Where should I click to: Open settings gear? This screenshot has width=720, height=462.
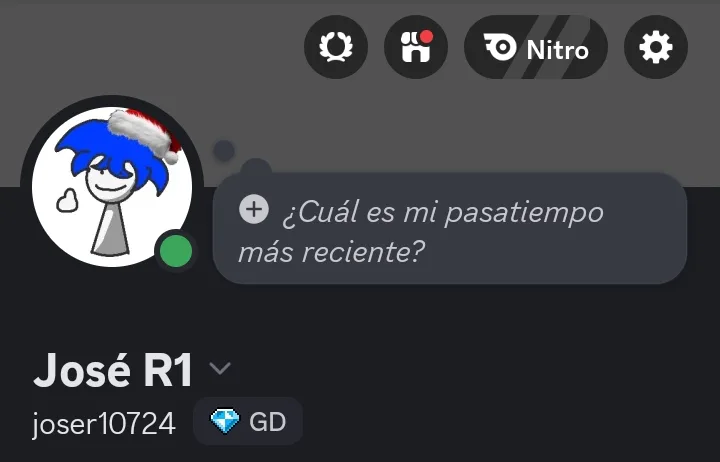656,47
